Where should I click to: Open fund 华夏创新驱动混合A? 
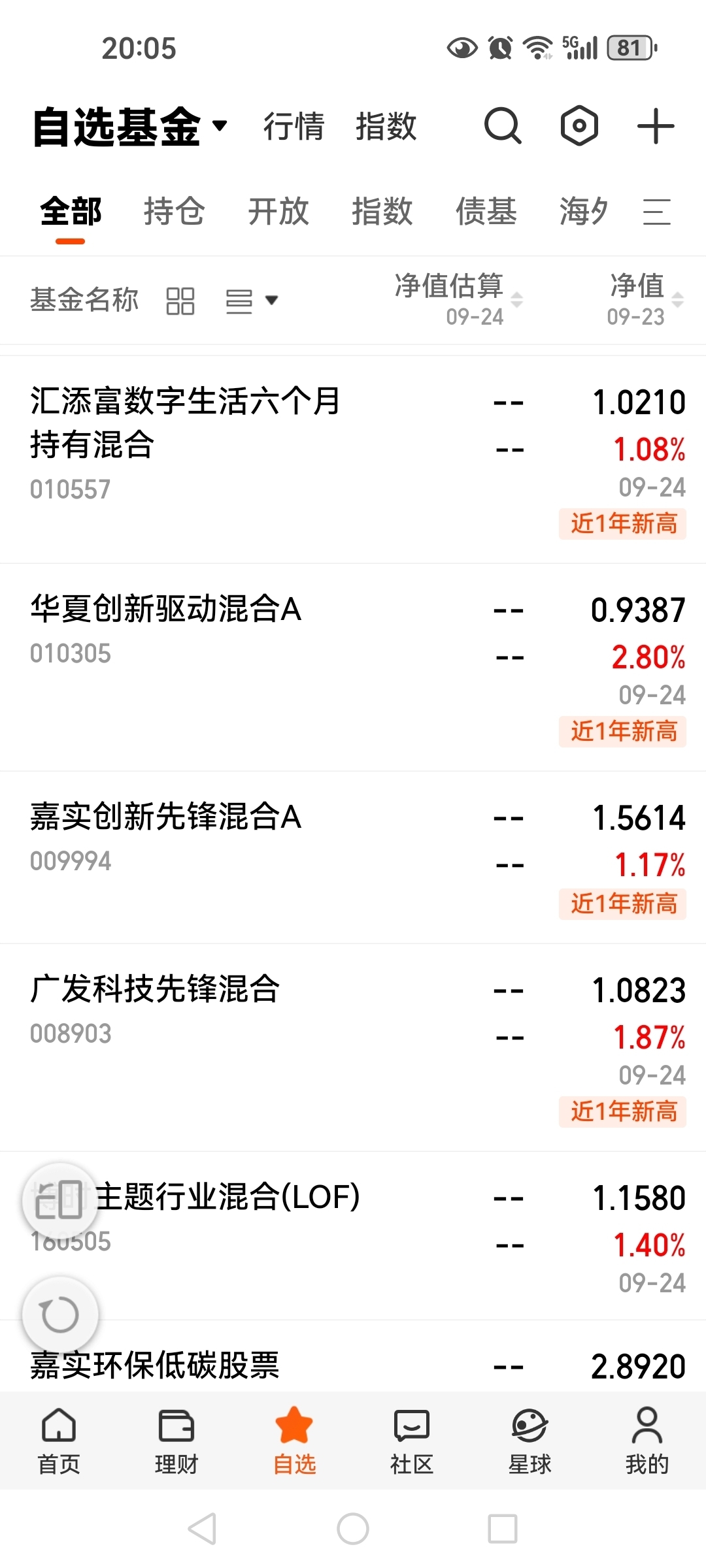(x=166, y=610)
